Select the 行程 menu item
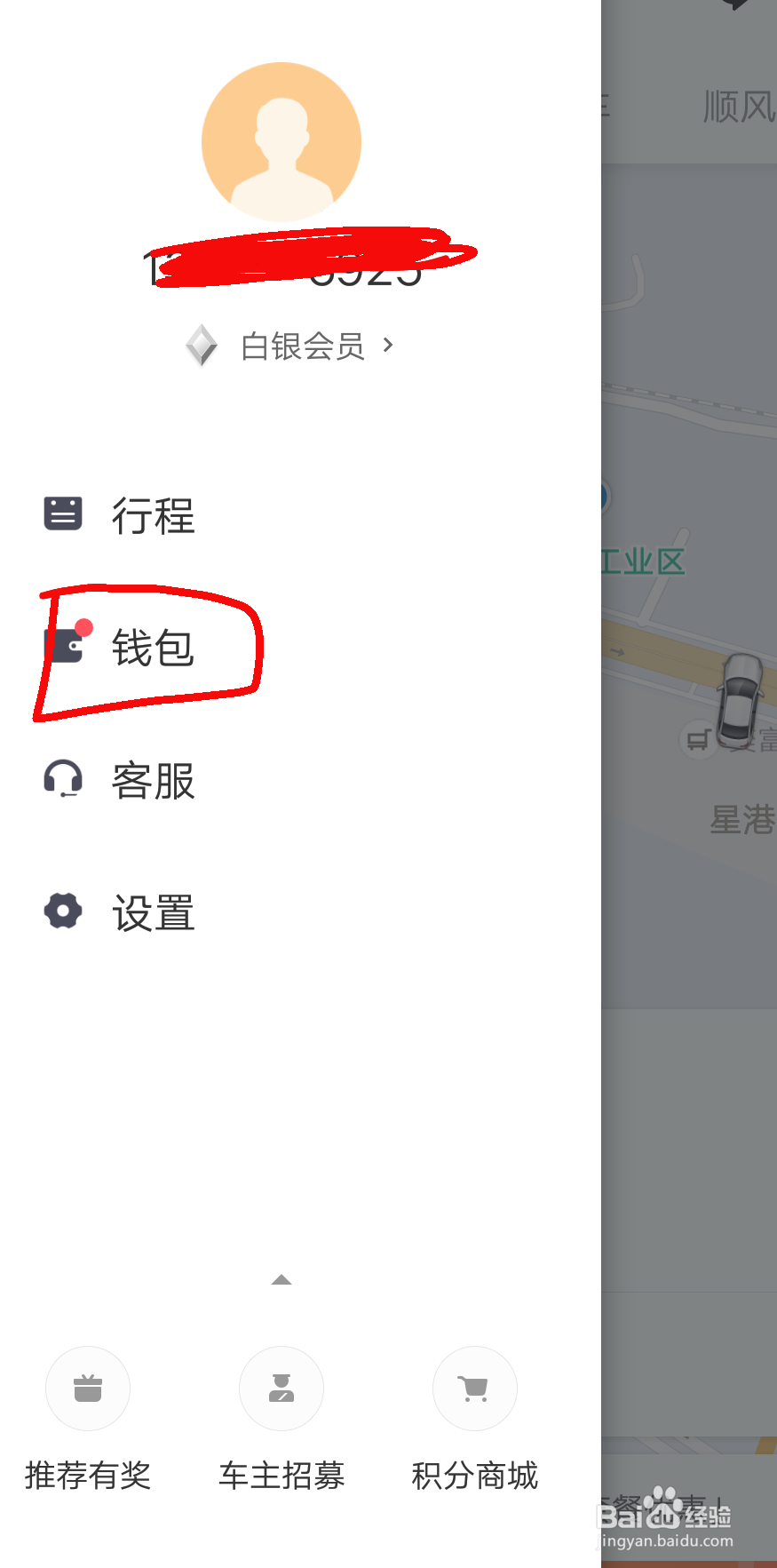 [x=153, y=515]
